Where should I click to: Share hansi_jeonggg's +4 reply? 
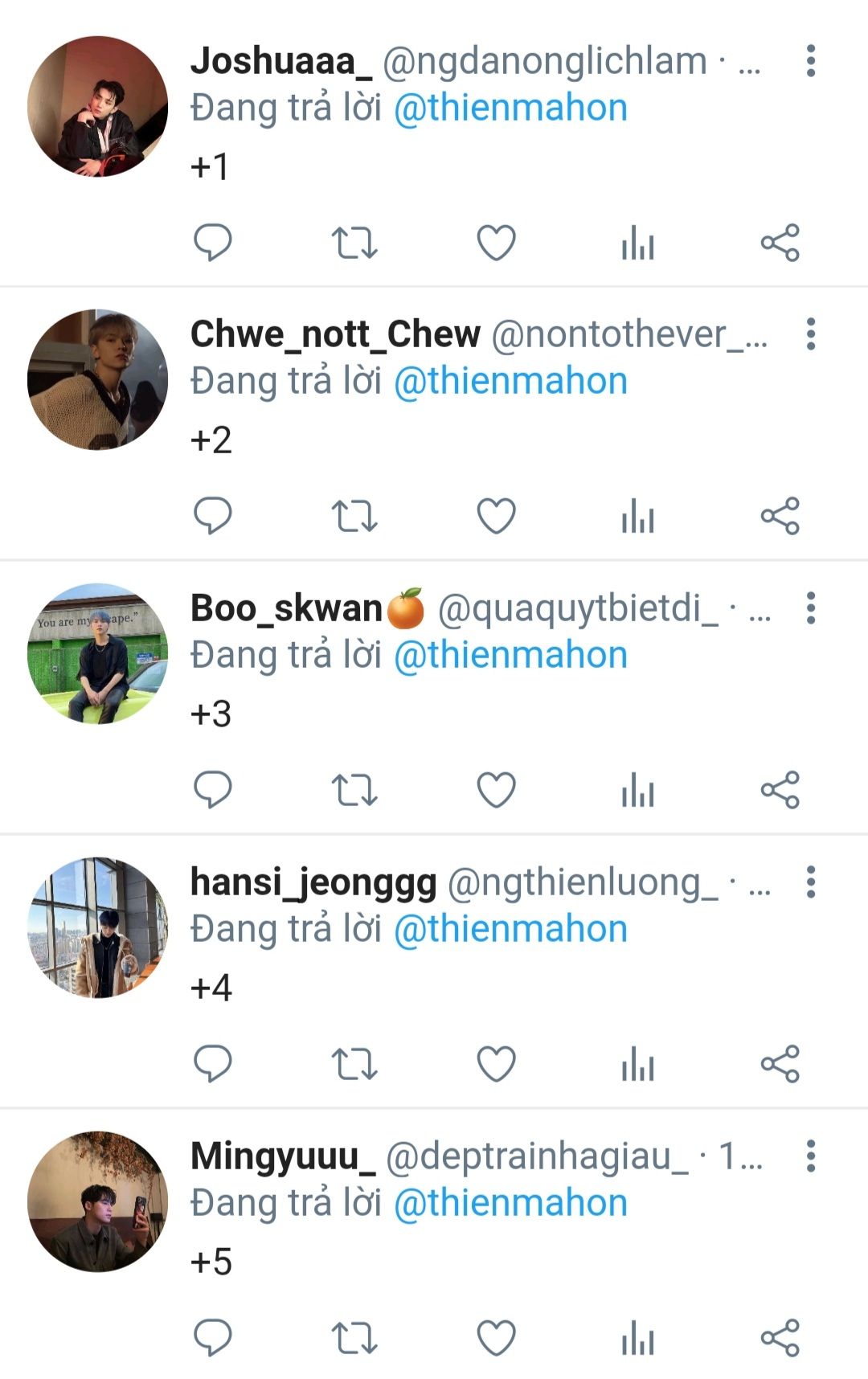coord(780,1064)
